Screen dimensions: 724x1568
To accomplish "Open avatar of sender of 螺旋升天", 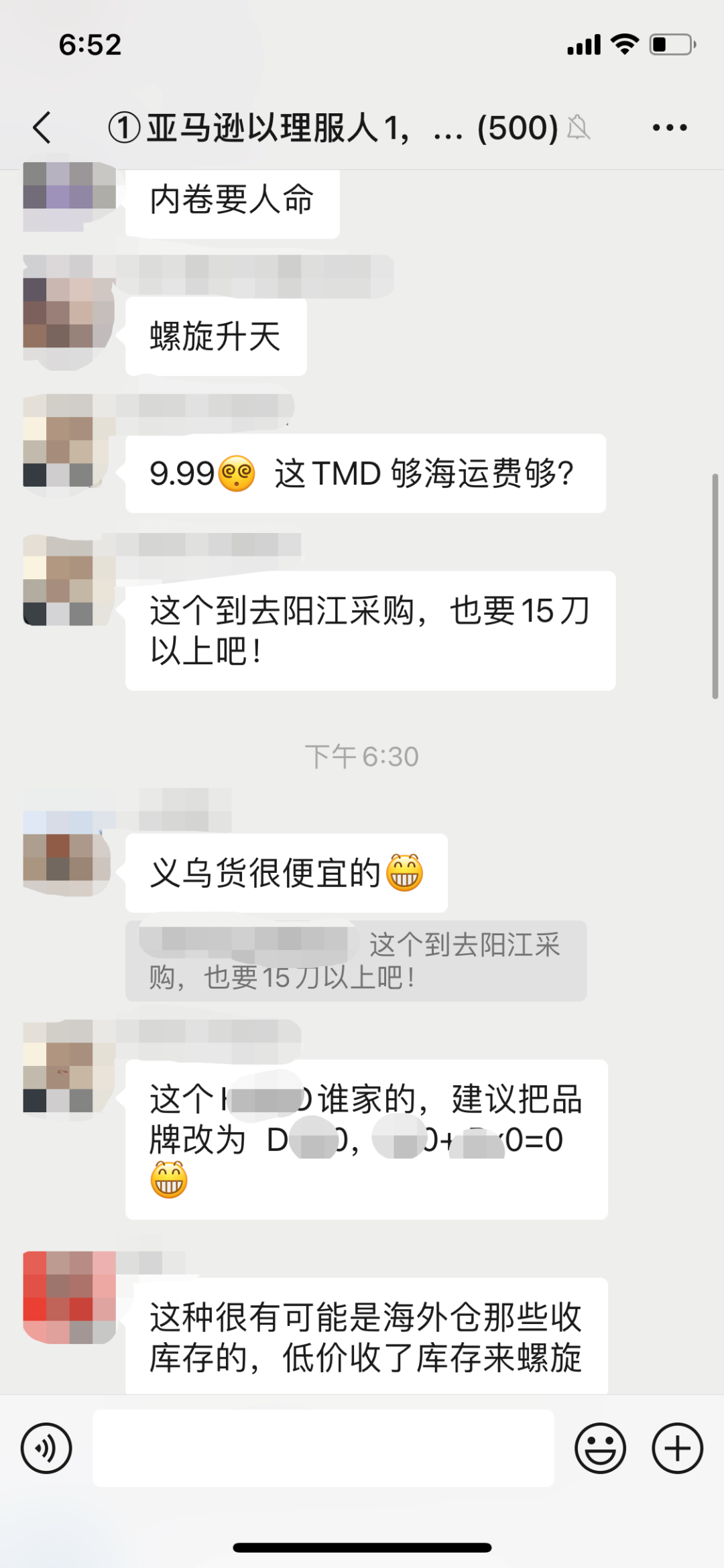I will point(68,312).
